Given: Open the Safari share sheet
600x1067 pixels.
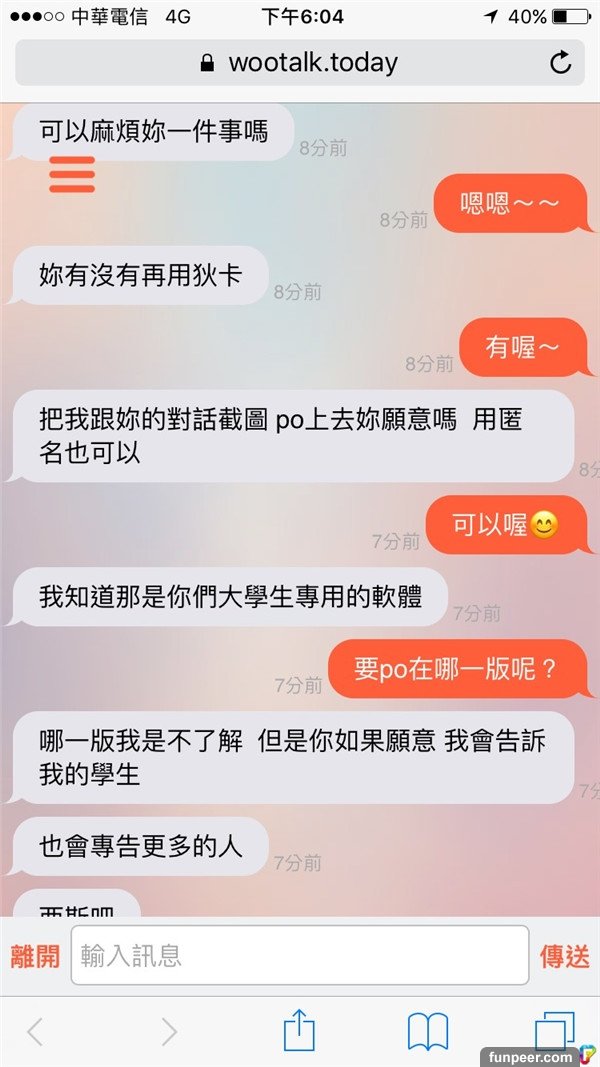Looking at the screenshot, I should tap(299, 1029).
